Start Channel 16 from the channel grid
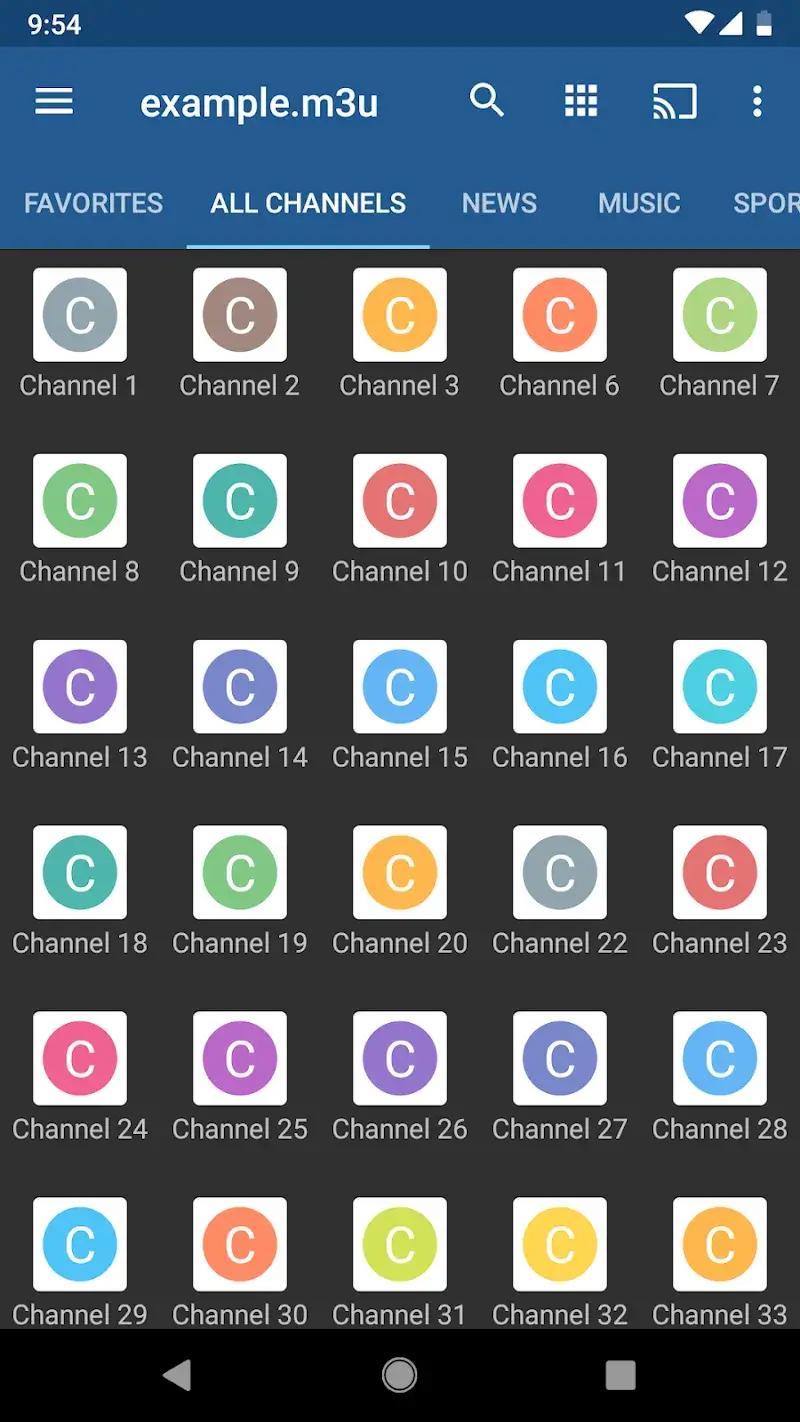This screenshot has width=800, height=1422. [x=560, y=687]
